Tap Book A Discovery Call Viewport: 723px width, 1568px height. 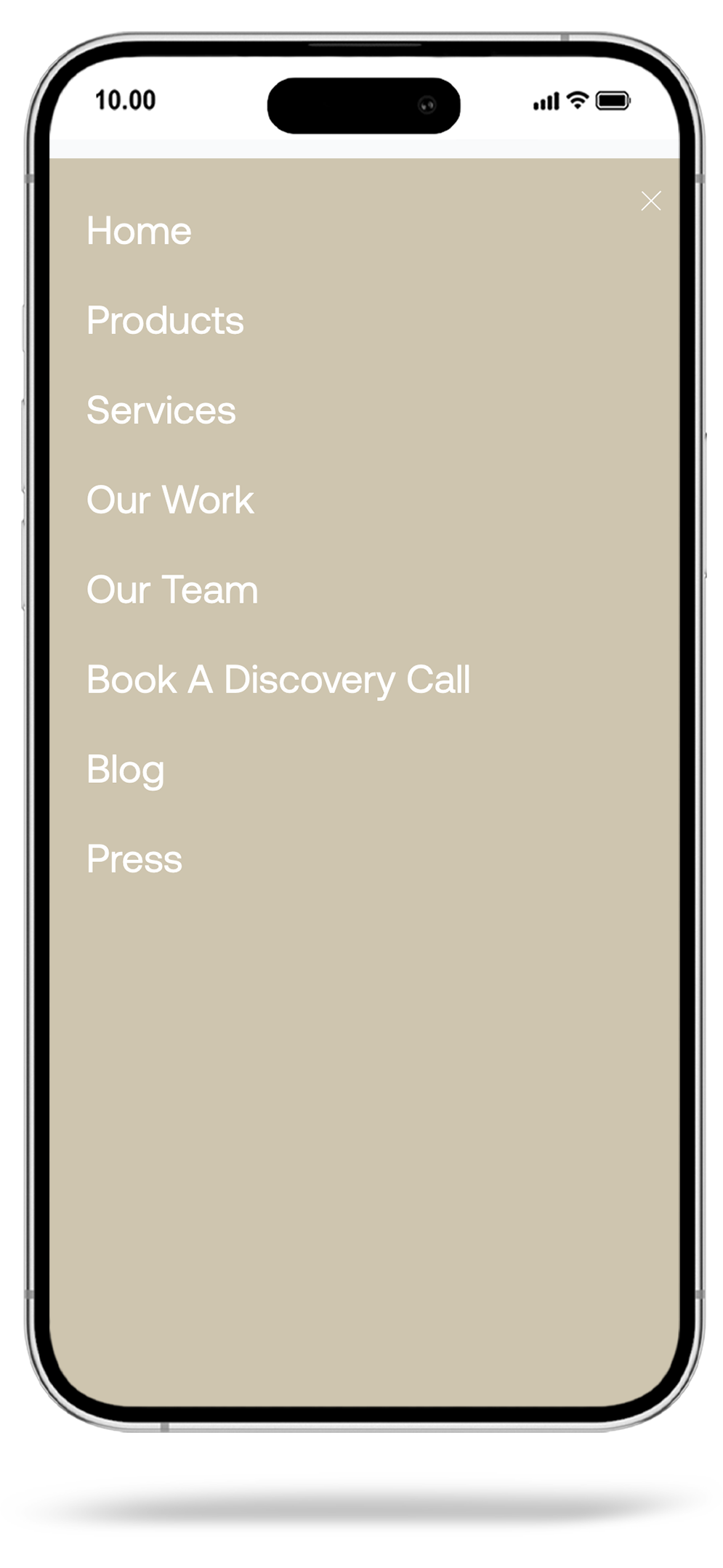[278, 680]
